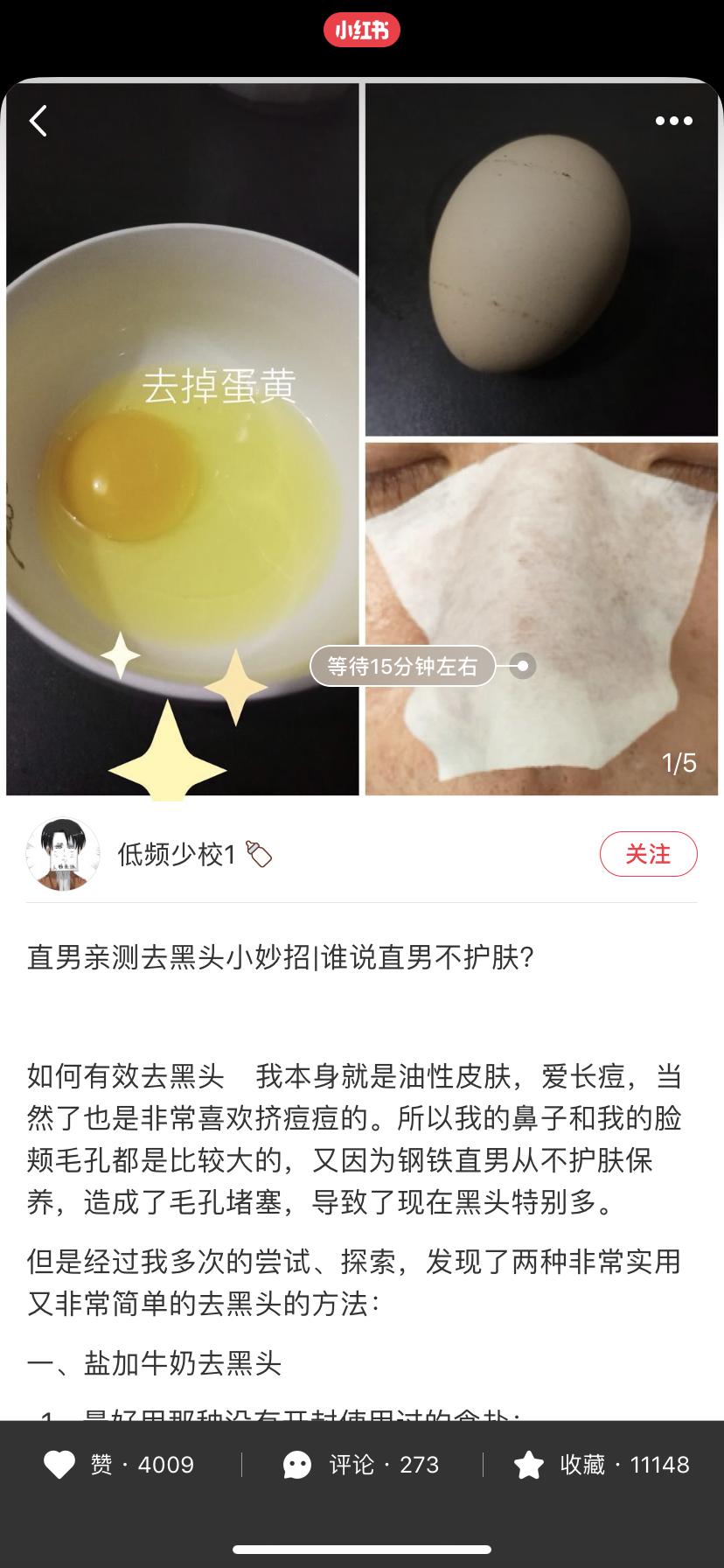
Task: Tap the circular dot marker on the nose-strip image
Action: [524, 666]
